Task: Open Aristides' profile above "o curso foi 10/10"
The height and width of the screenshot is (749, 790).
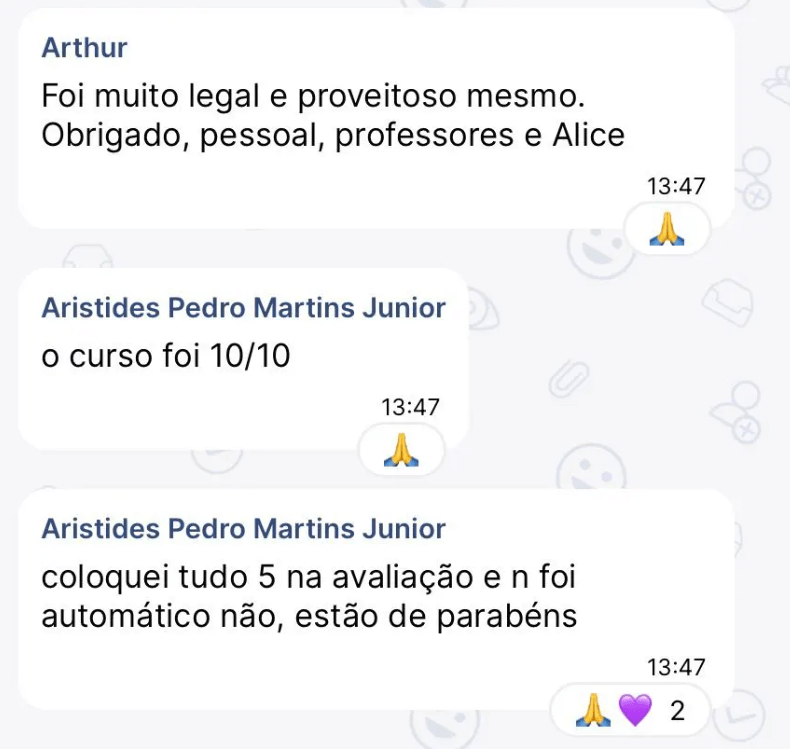Action: 243,308
